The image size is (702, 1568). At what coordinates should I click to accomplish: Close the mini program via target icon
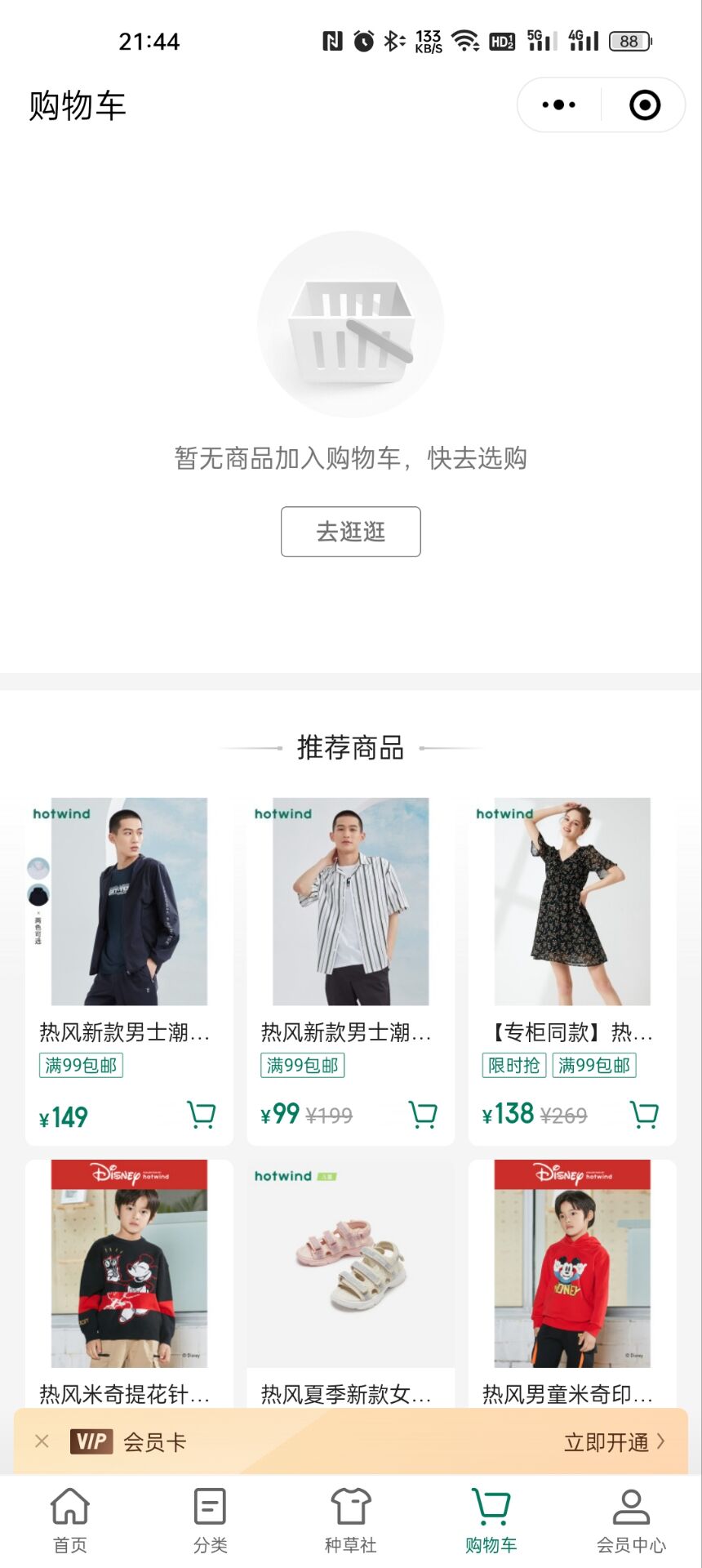point(644,105)
